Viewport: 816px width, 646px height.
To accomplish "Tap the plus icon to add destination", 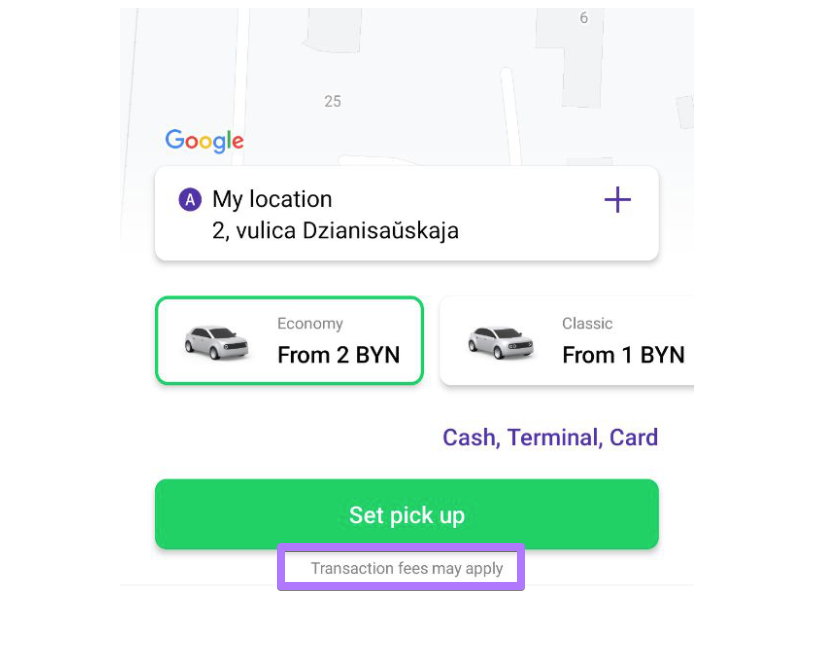I will [x=617, y=200].
